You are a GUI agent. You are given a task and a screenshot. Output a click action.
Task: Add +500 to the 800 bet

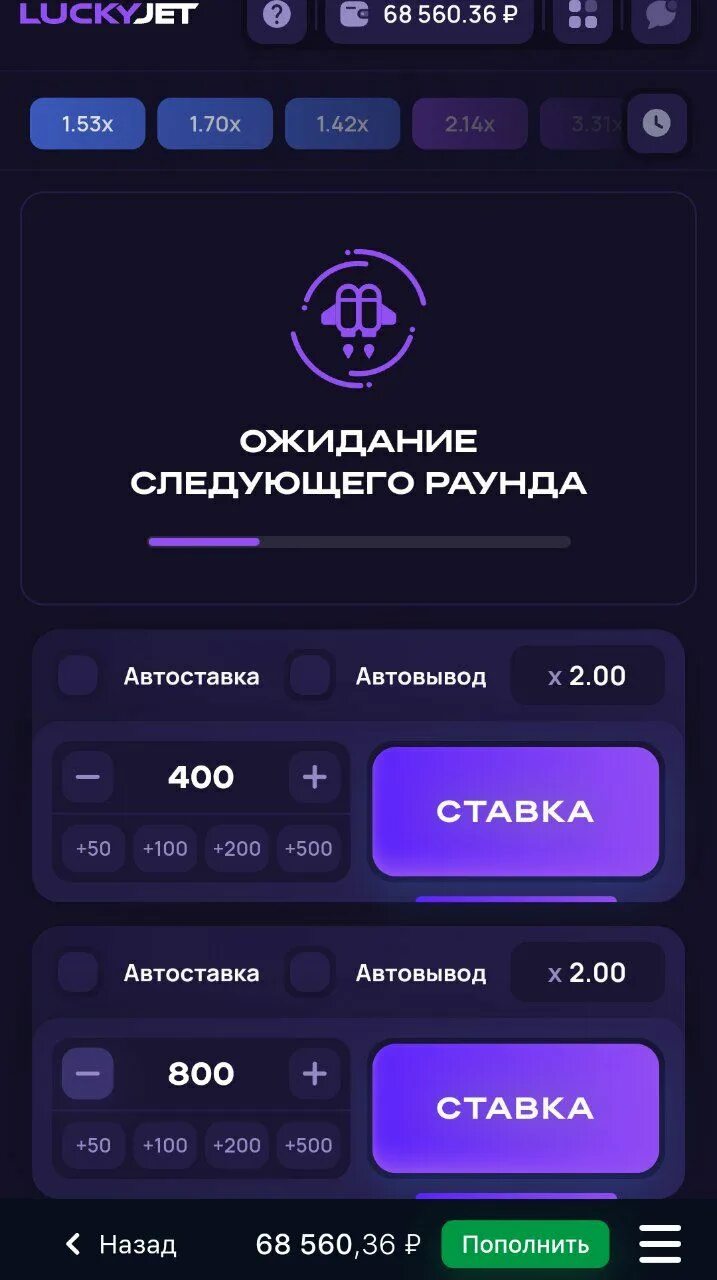(308, 1145)
